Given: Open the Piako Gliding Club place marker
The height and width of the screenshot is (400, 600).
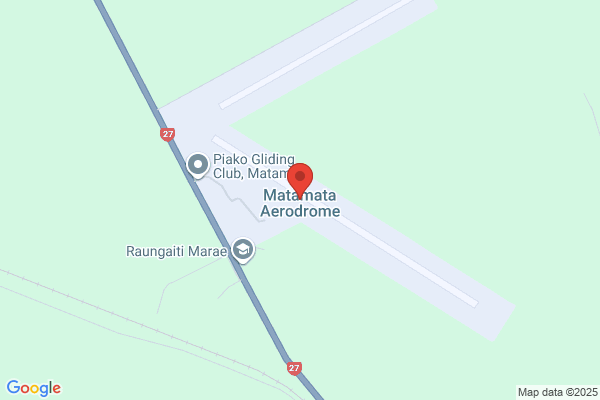Looking at the screenshot, I should [198, 164].
